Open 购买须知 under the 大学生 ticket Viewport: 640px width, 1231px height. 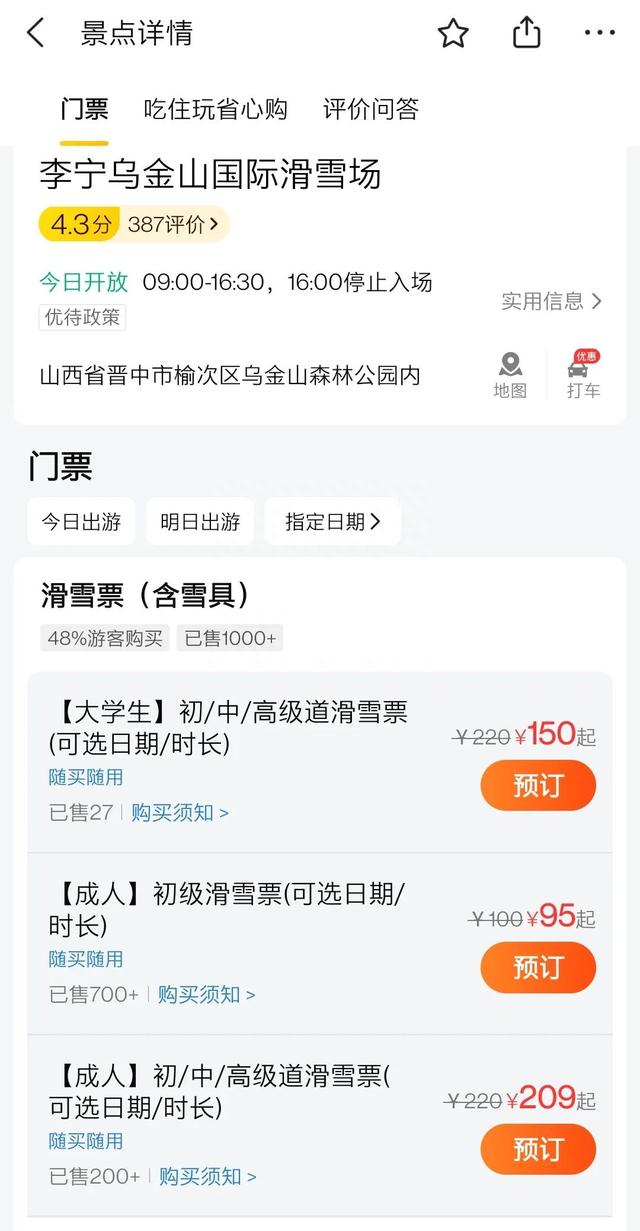pos(180,813)
